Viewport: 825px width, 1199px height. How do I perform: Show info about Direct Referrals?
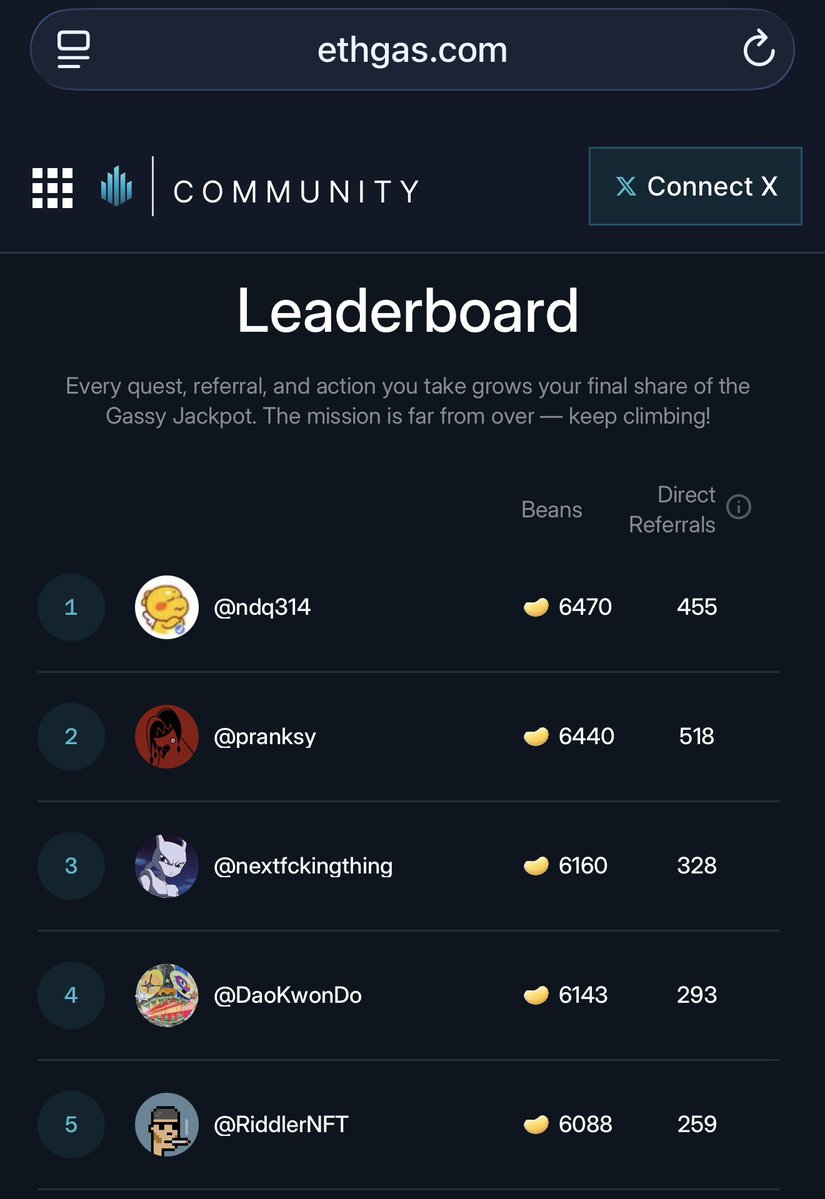click(738, 508)
